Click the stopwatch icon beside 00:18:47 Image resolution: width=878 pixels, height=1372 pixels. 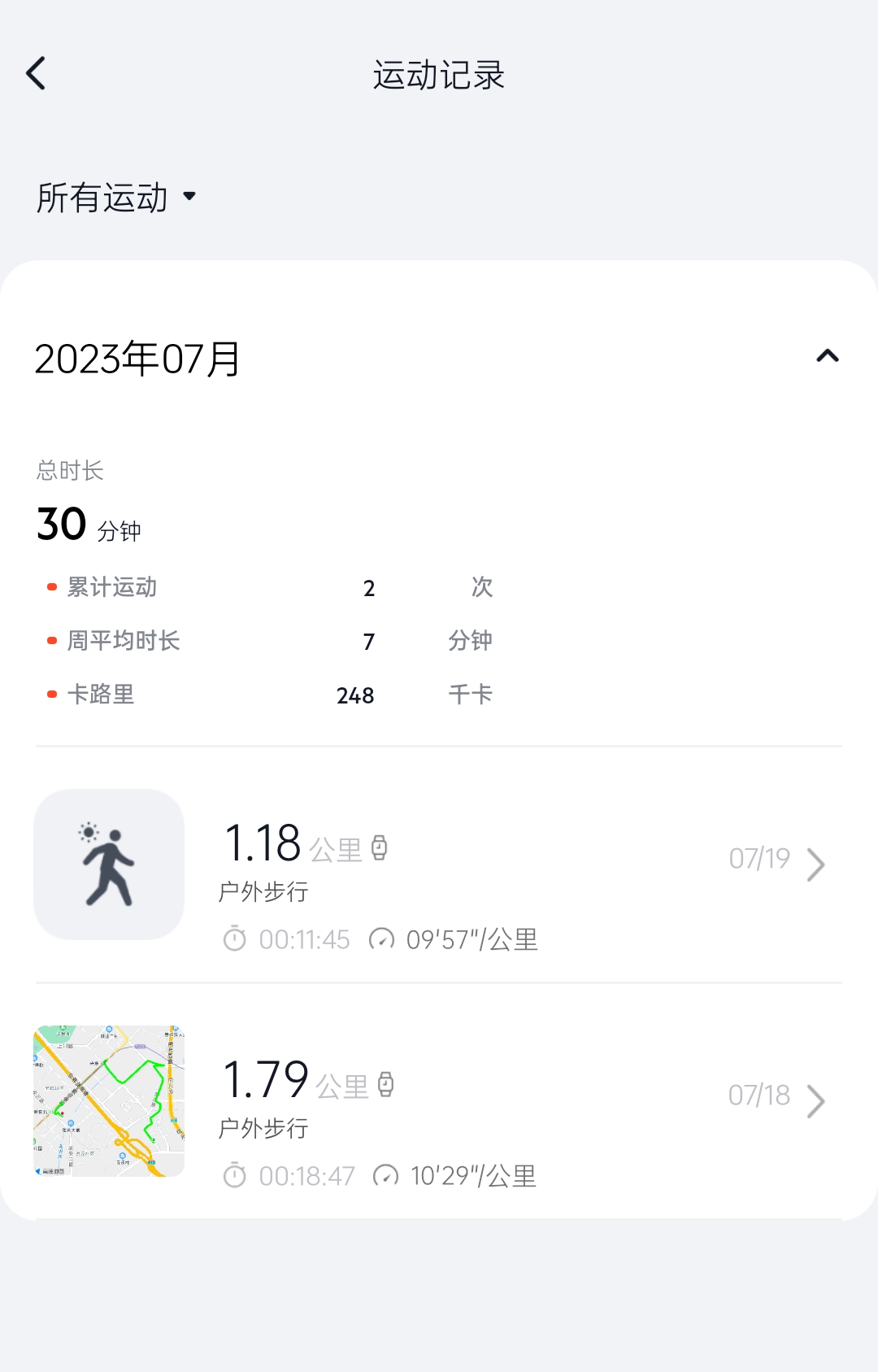237,1174
